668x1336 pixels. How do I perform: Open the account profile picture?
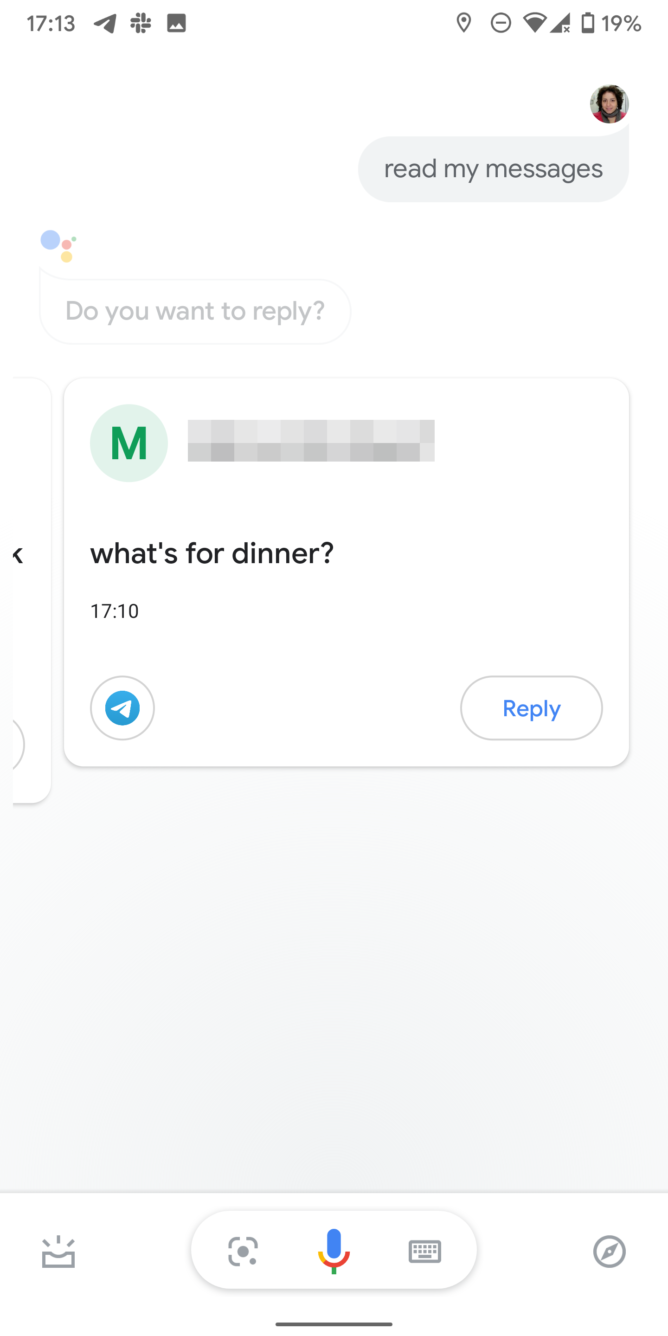(609, 104)
